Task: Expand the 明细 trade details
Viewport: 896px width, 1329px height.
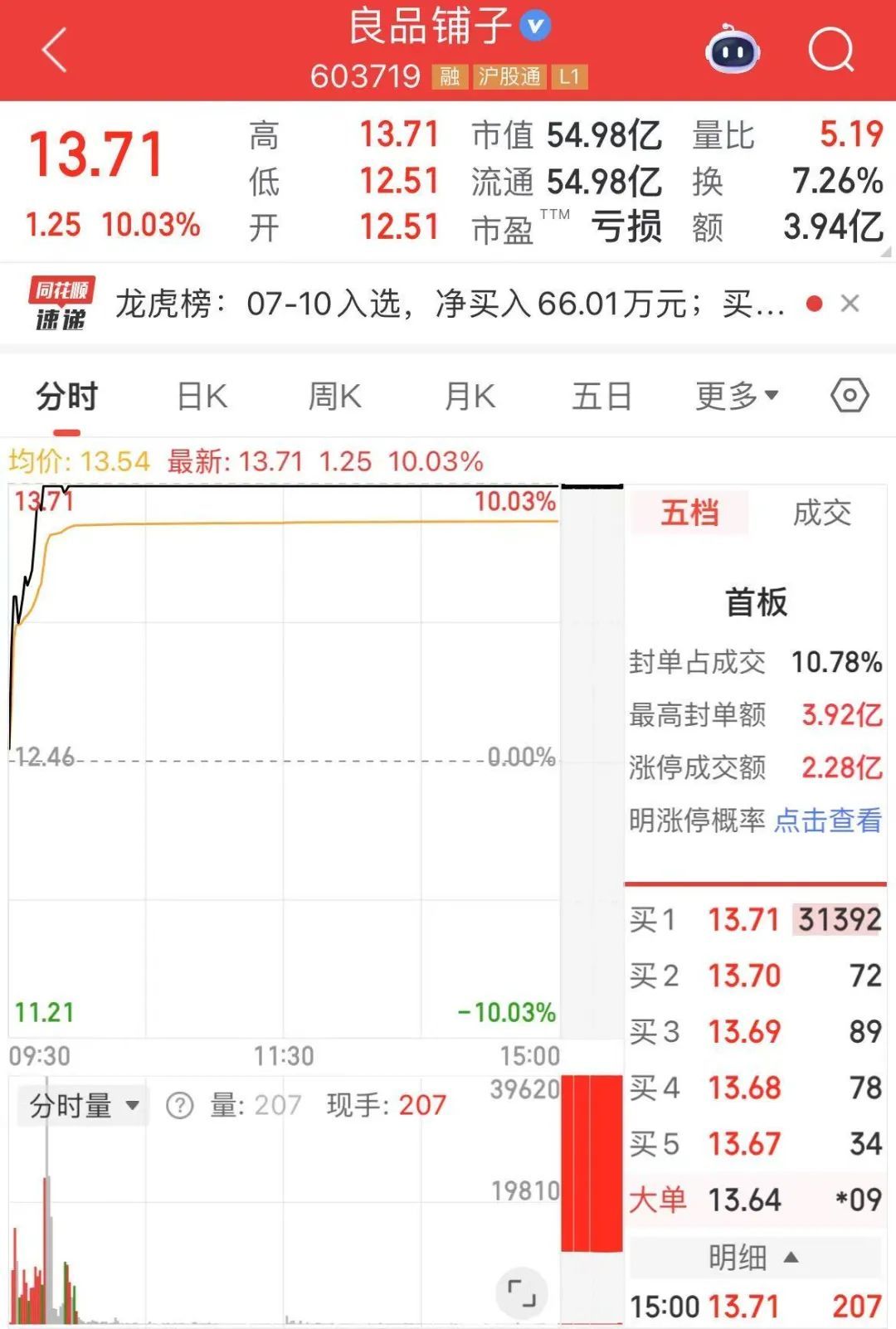Action: click(x=753, y=1258)
